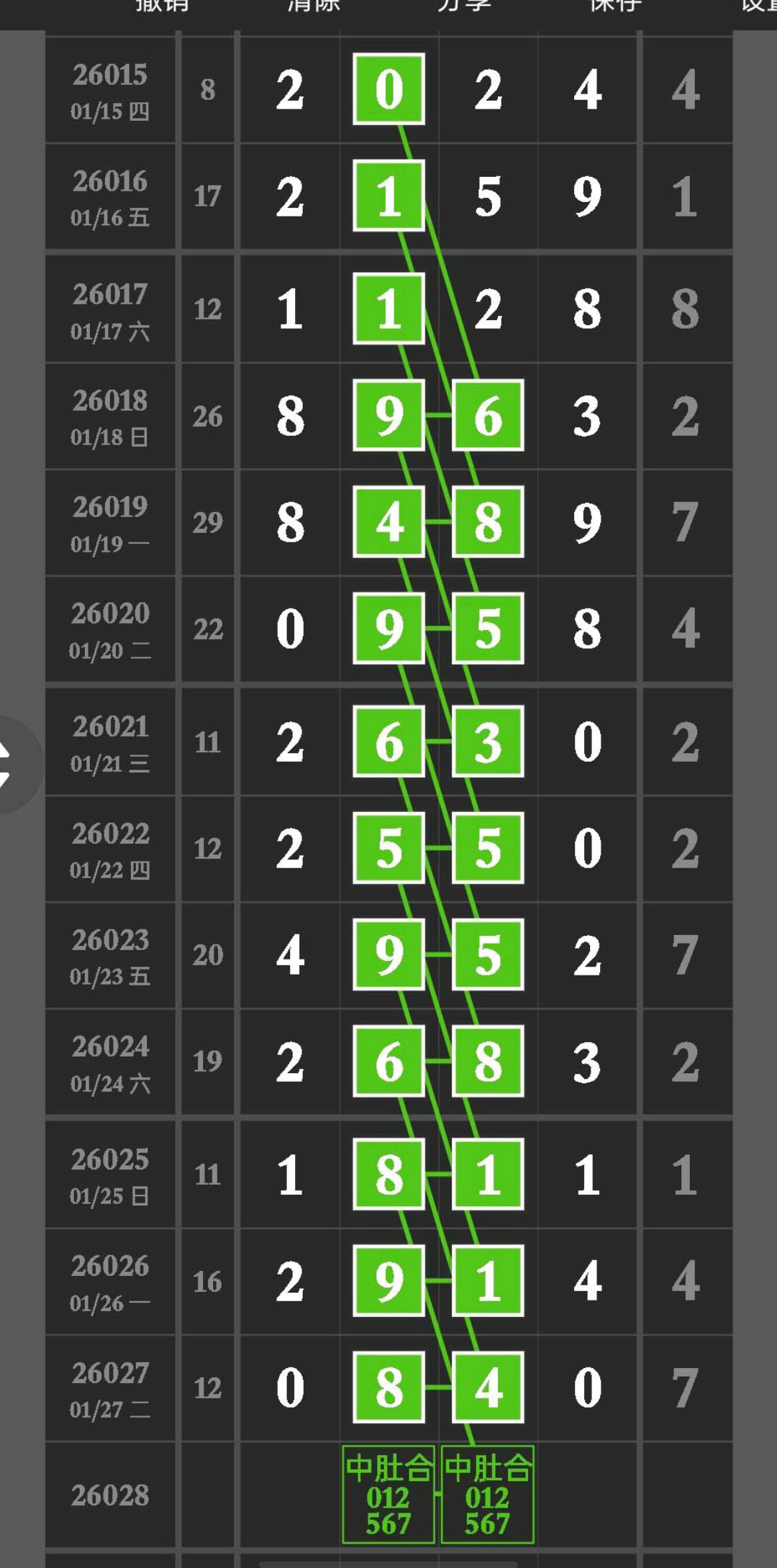
Task: Share the chart via 分享
Action: click(465, 6)
